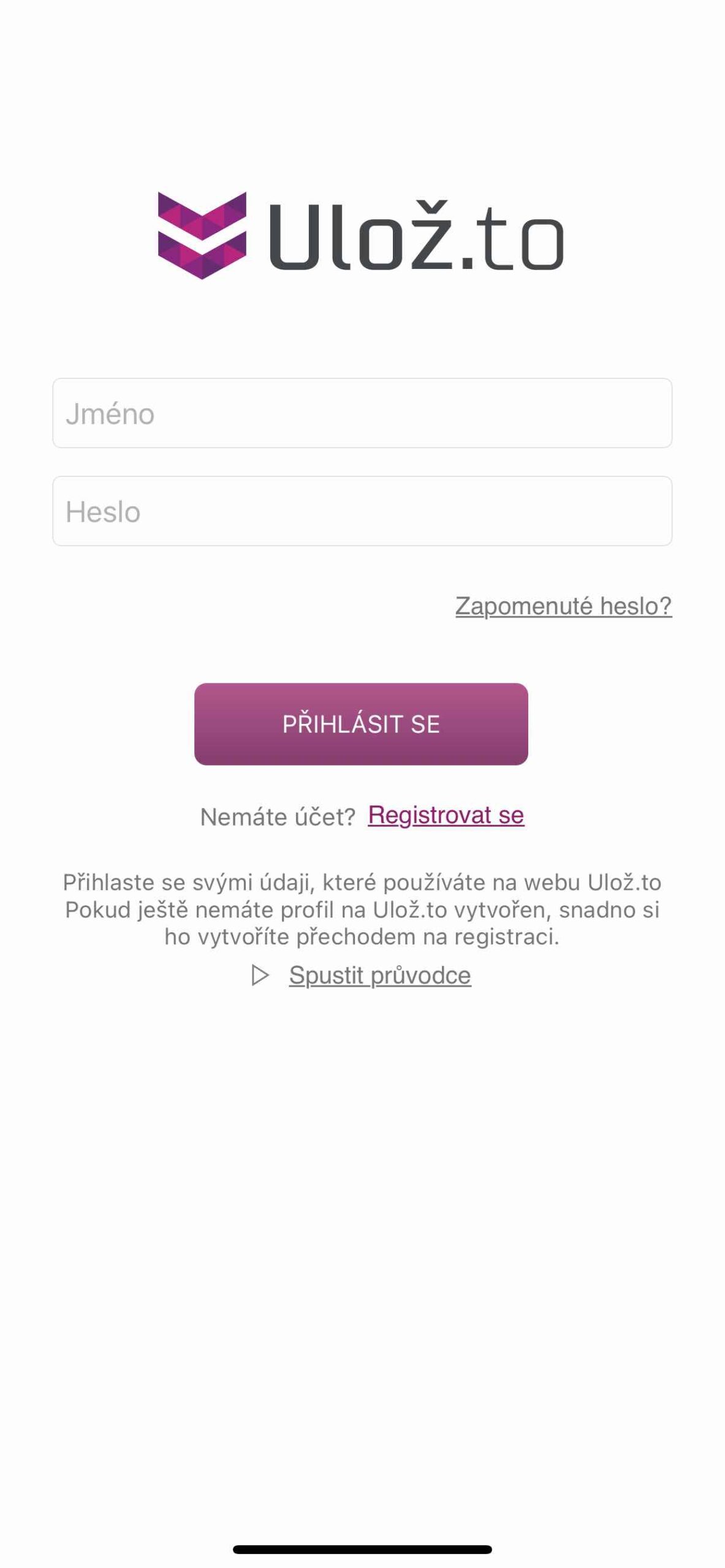Tap the login button to sign in

click(362, 725)
